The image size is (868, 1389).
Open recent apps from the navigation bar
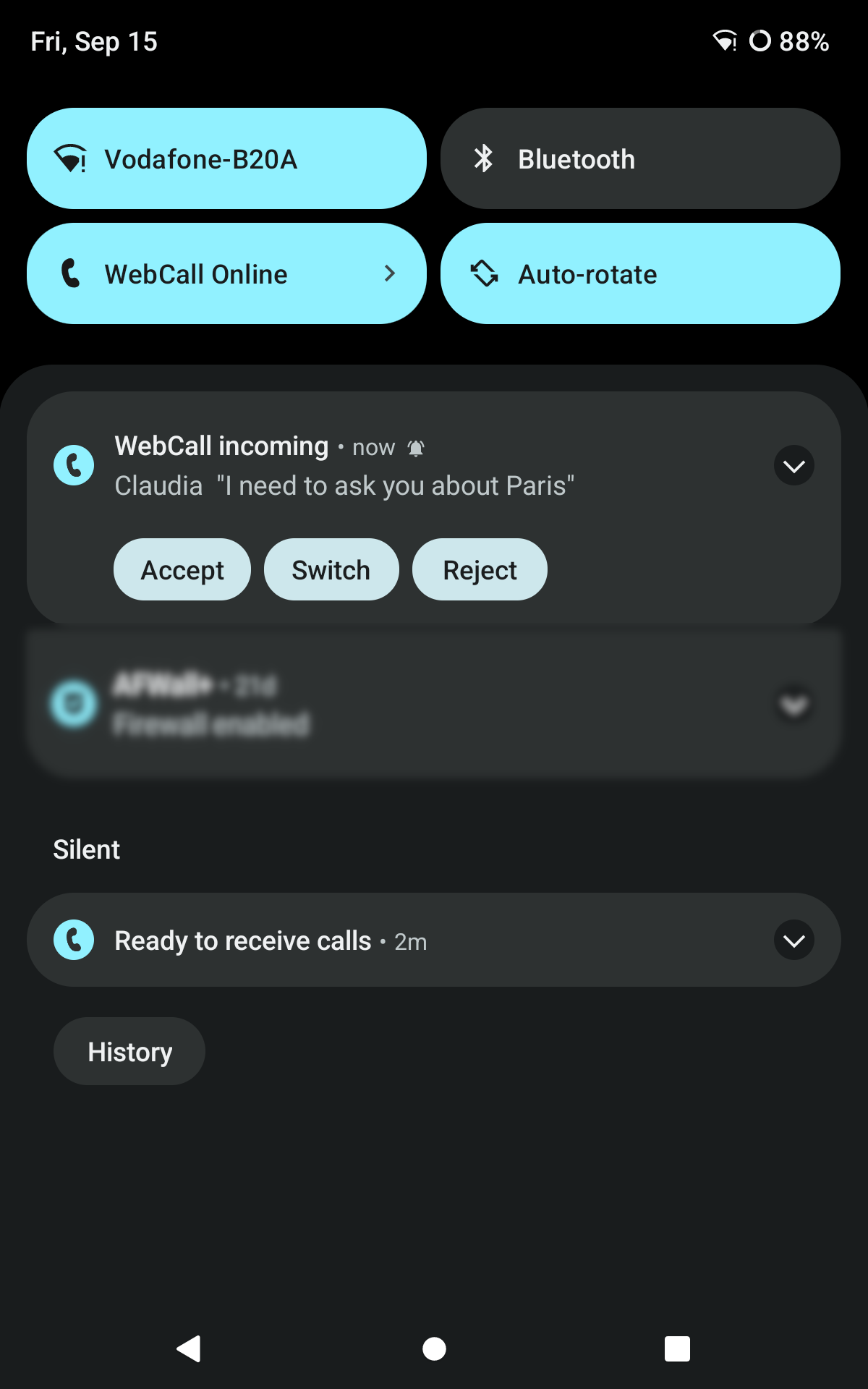click(677, 1348)
